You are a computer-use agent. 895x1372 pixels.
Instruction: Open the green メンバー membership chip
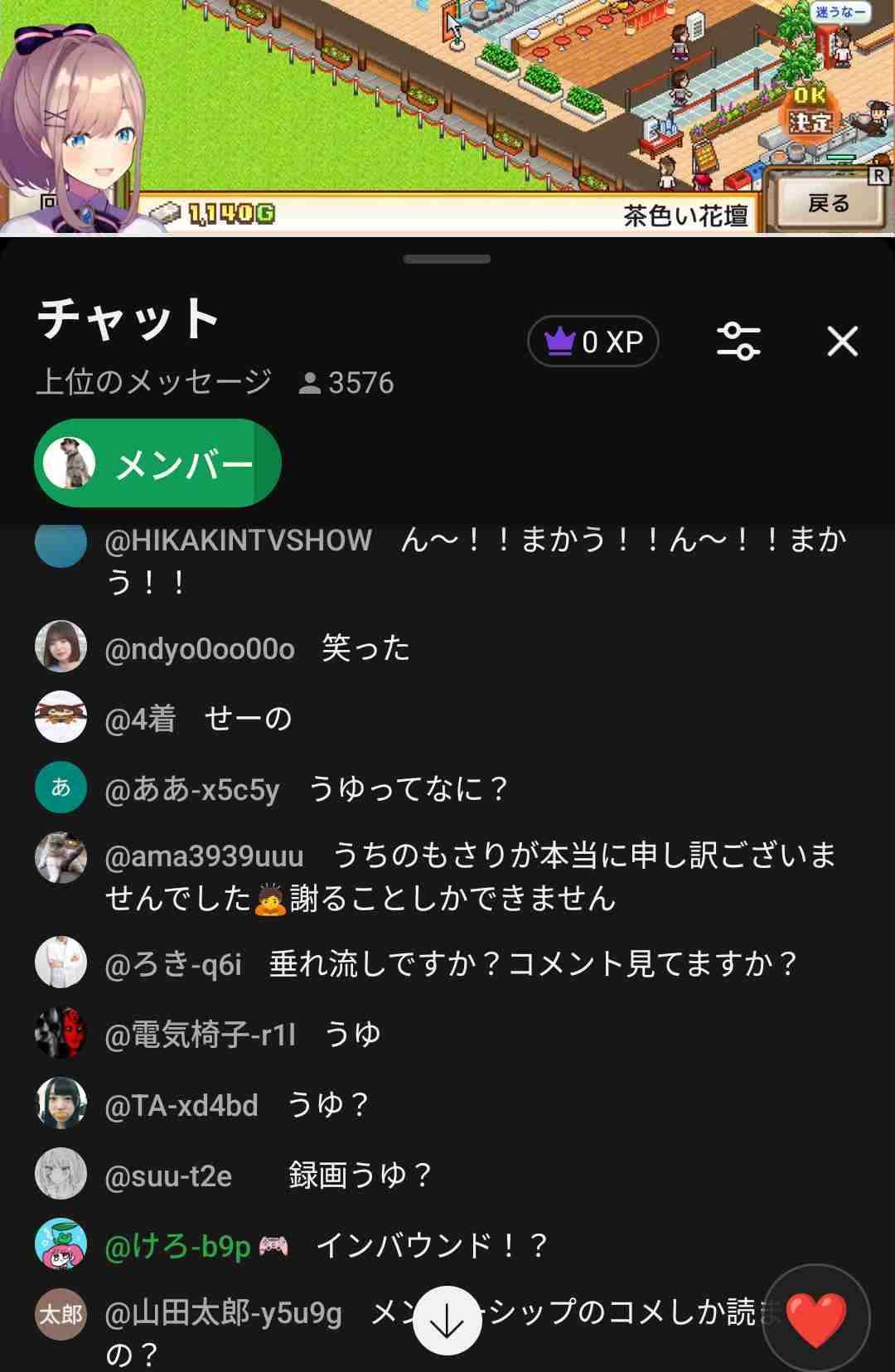pyautogui.click(x=157, y=463)
